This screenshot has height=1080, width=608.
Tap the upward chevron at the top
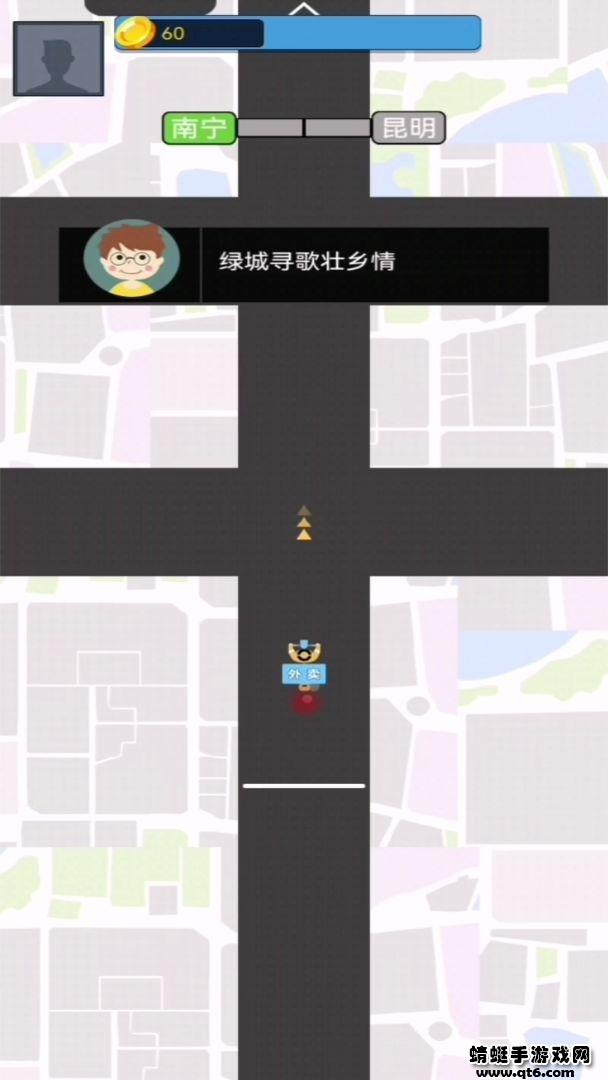304,10
